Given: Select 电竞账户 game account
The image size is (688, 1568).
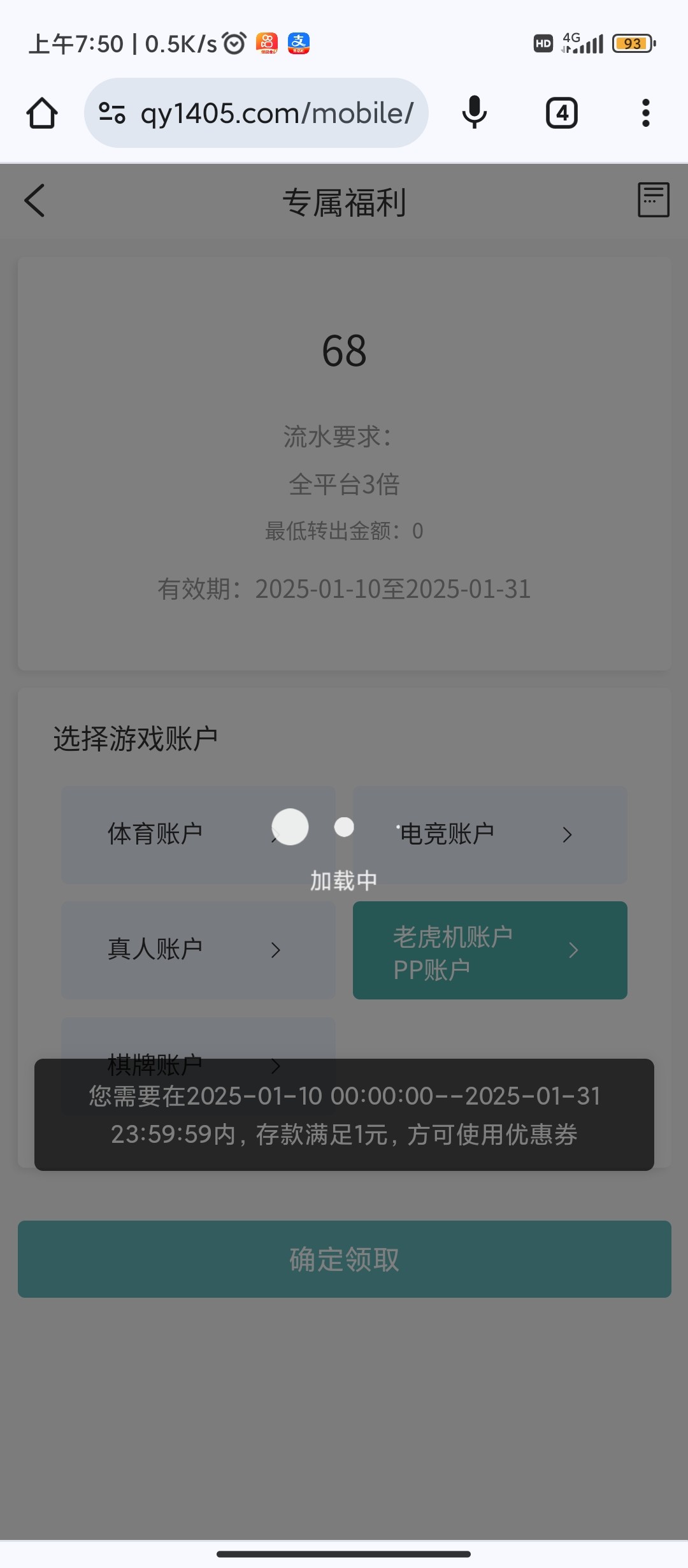Looking at the screenshot, I should (490, 835).
